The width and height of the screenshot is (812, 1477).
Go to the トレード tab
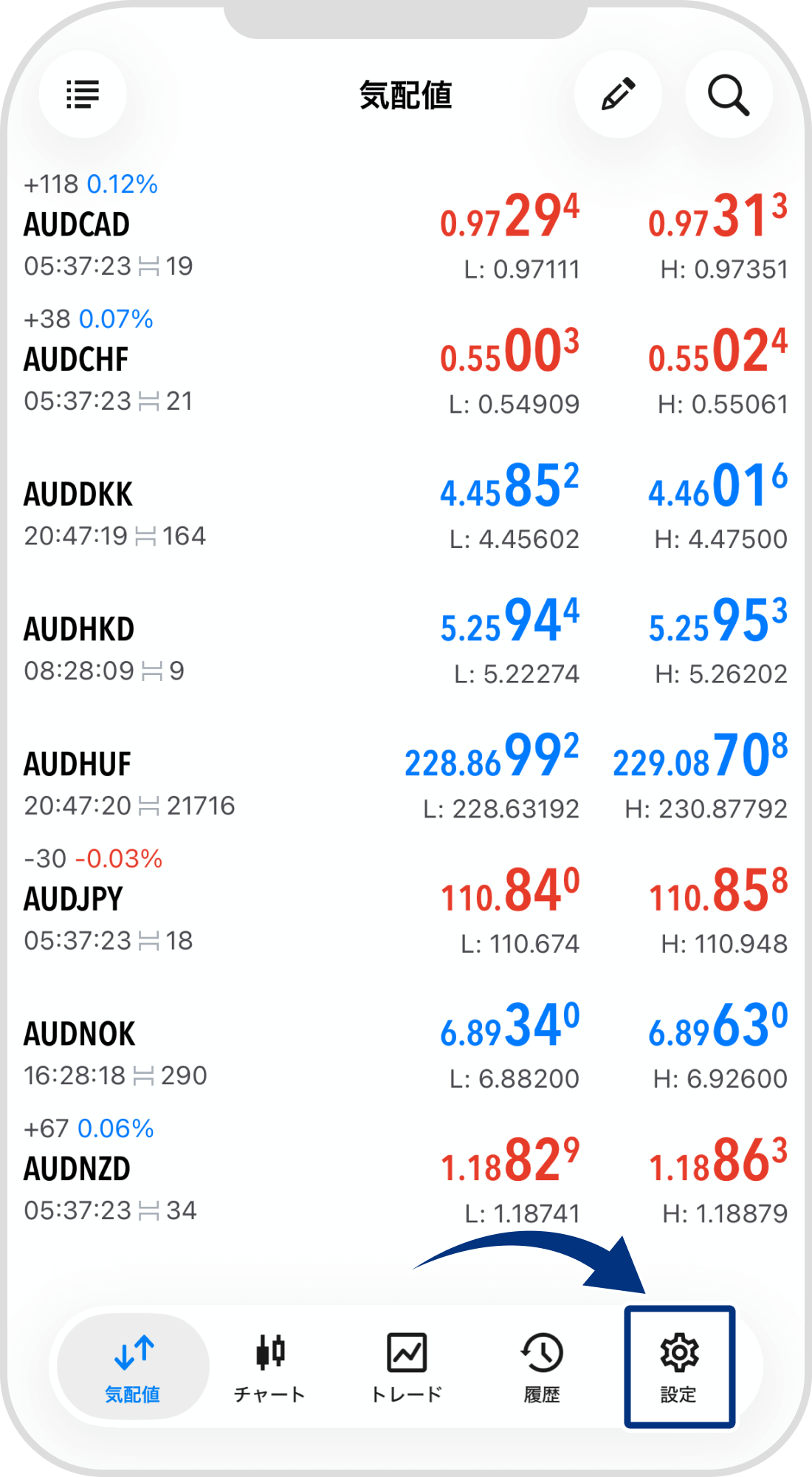406,1367
